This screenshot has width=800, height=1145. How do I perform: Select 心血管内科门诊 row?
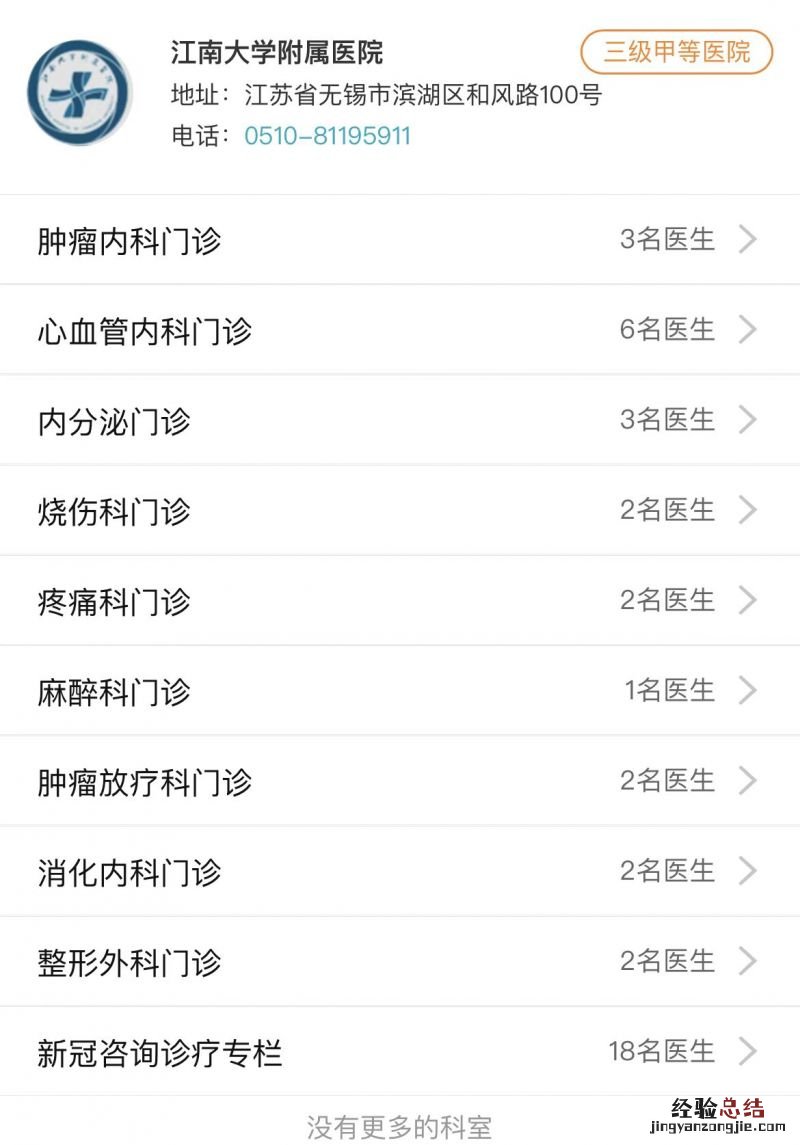click(400, 331)
